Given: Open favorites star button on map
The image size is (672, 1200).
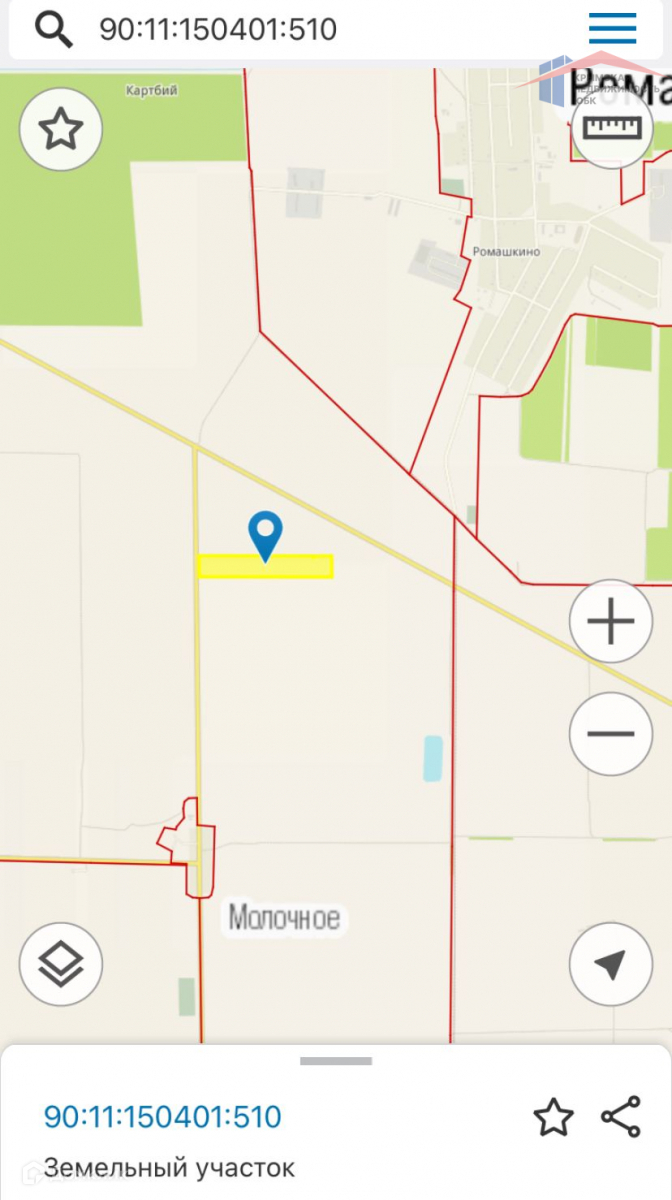Looking at the screenshot, I should pos(61,129).
